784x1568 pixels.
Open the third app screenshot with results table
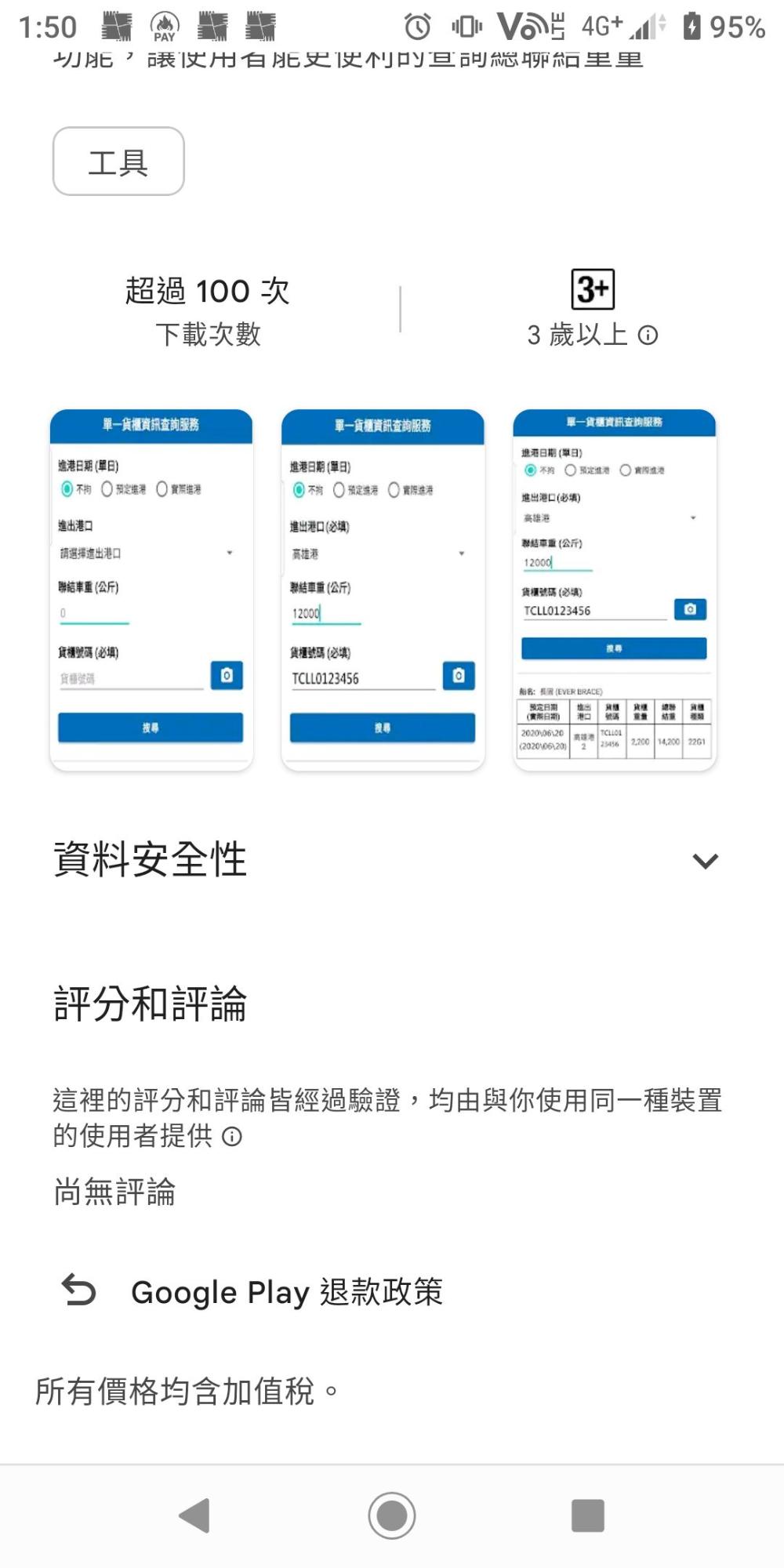coord(615,590)
